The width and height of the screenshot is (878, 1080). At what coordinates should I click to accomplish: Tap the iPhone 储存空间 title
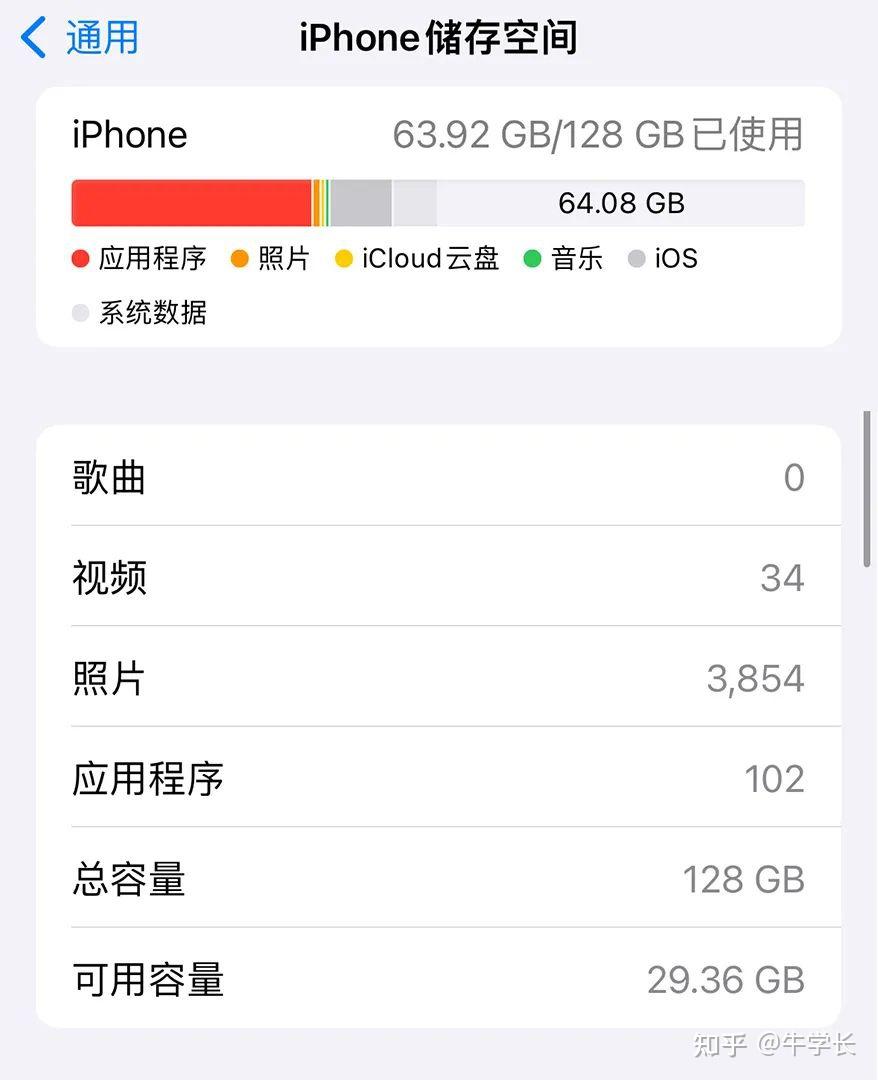tap(438, 36)
